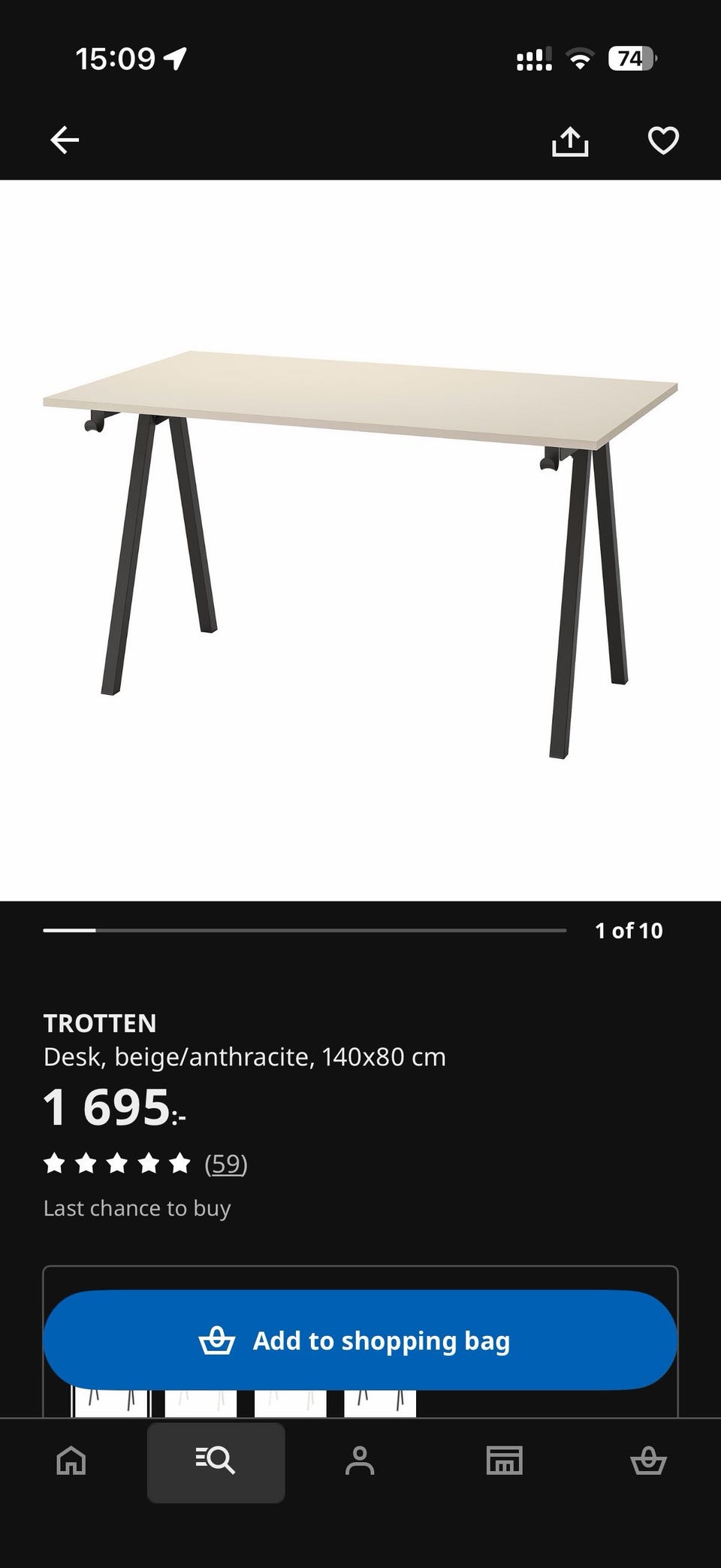Open the Home tab in the bottom navigation
Screen dimensions: 721x1568
[x=70, y=1461]
